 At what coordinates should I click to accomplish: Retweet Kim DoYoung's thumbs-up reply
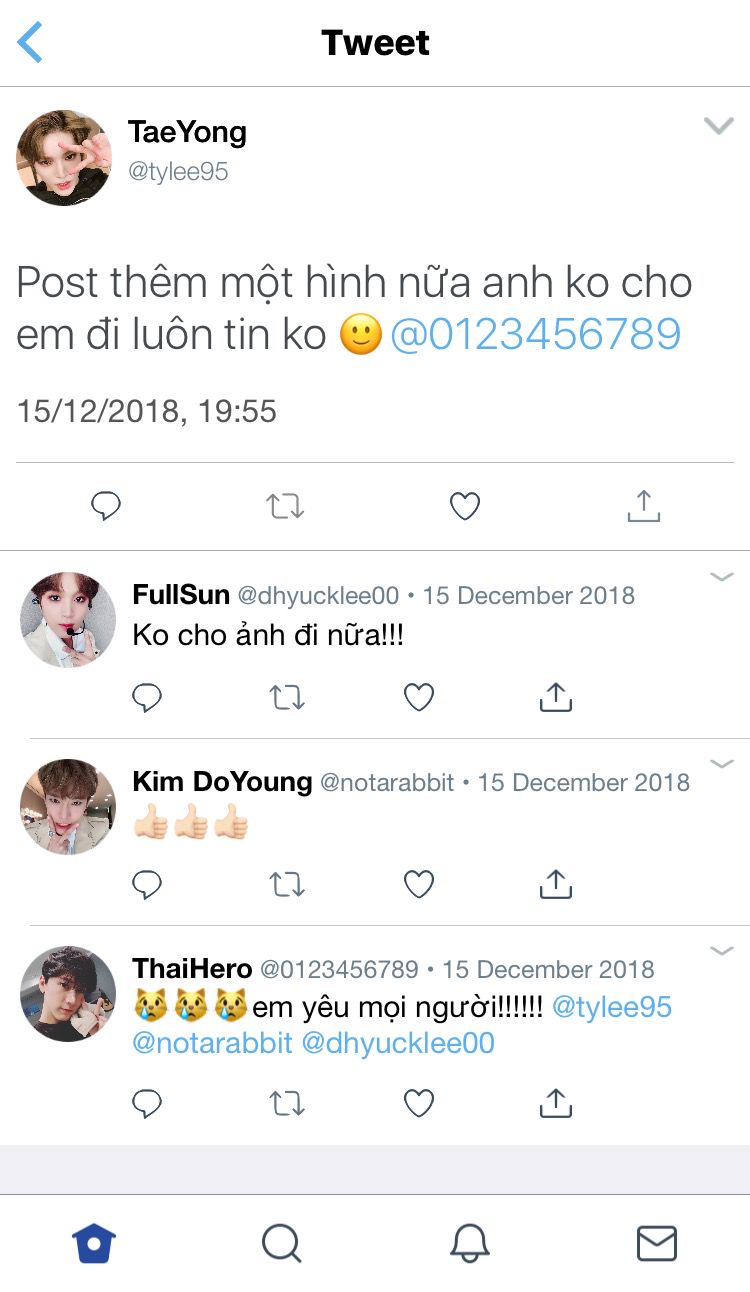287,884
